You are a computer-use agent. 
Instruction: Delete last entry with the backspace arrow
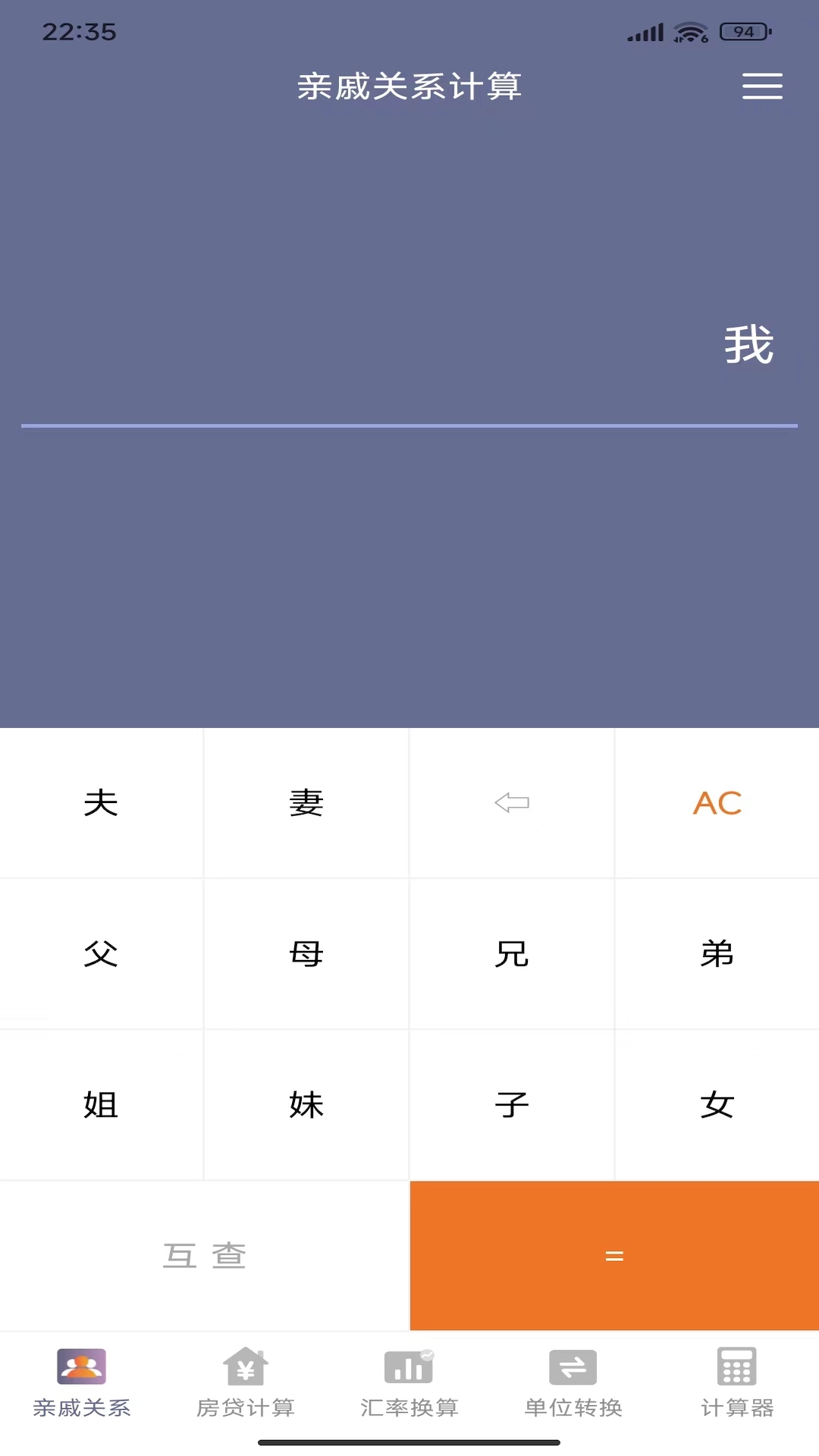[512, 802]
